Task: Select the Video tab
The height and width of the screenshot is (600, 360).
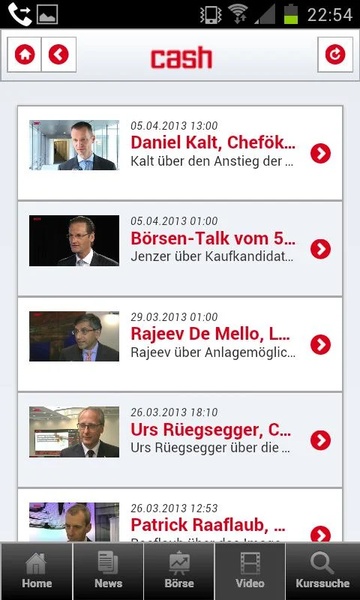Action: point(250,571)
